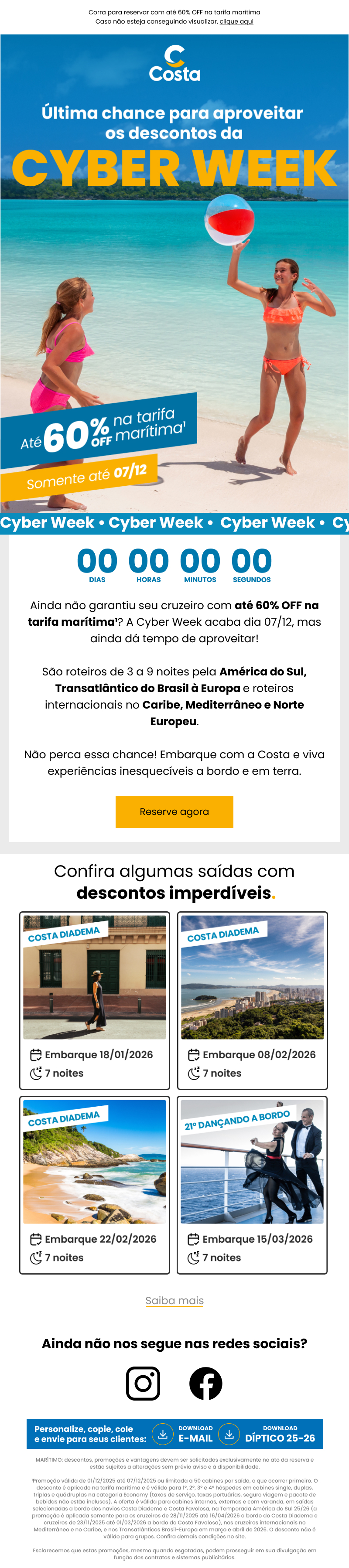Follow the 'Saiba mais' link

click(174, 1301)
